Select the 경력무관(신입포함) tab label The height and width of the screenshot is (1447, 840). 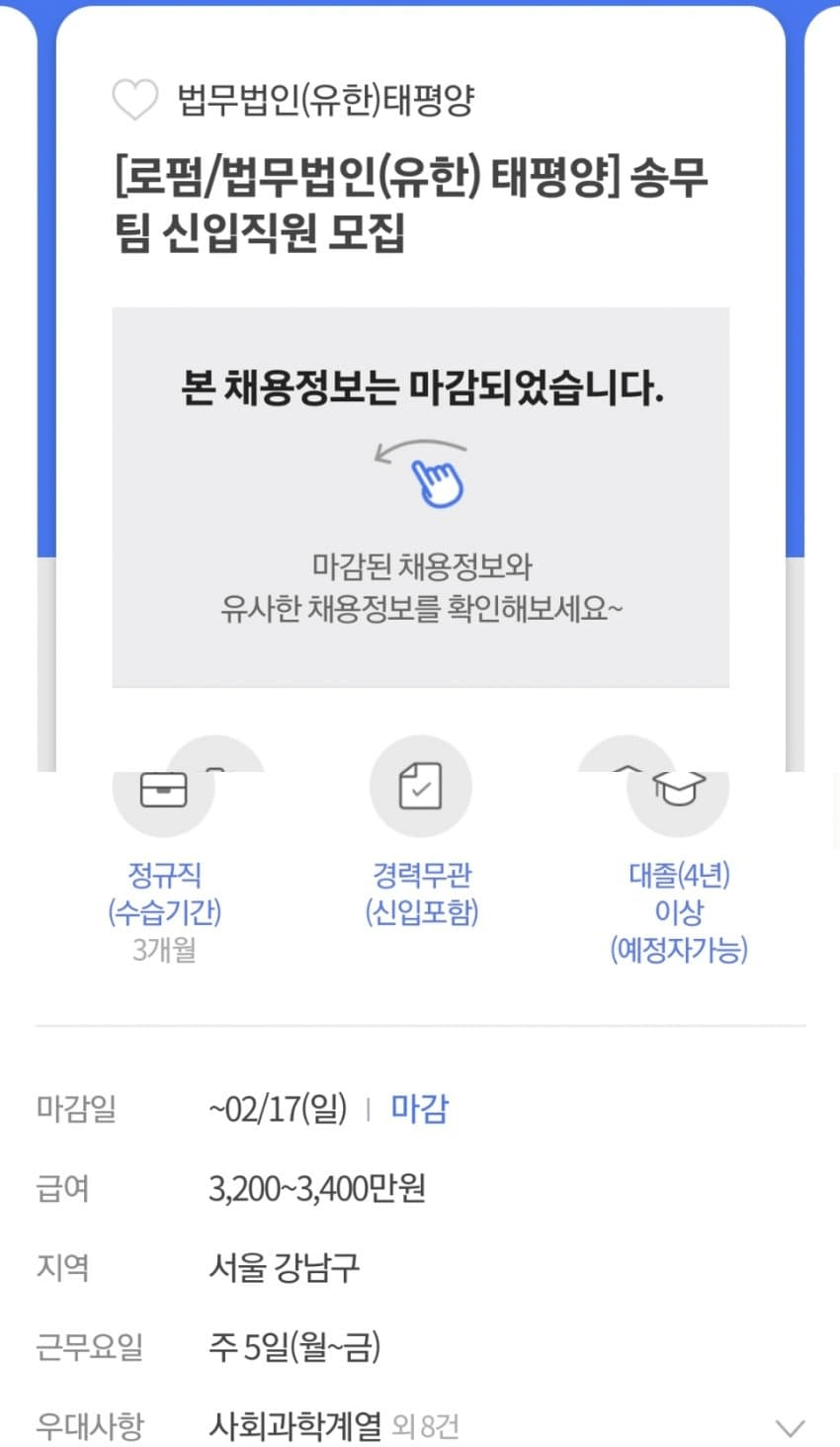(422, 896)
